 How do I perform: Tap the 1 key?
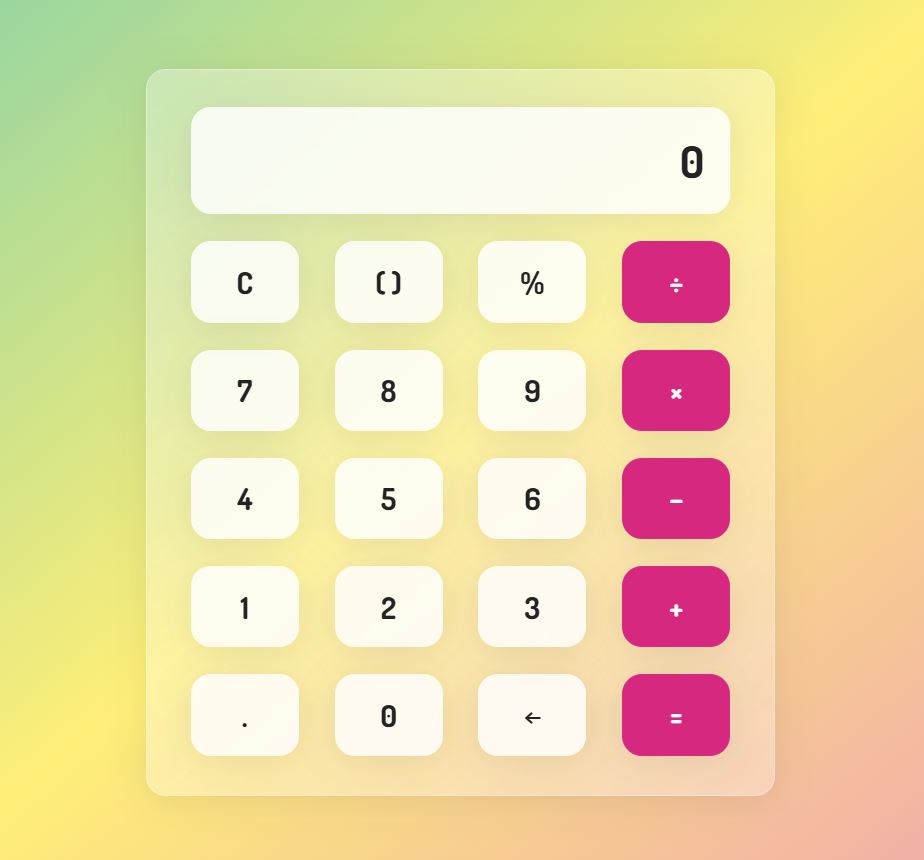[x=245, y=607]
